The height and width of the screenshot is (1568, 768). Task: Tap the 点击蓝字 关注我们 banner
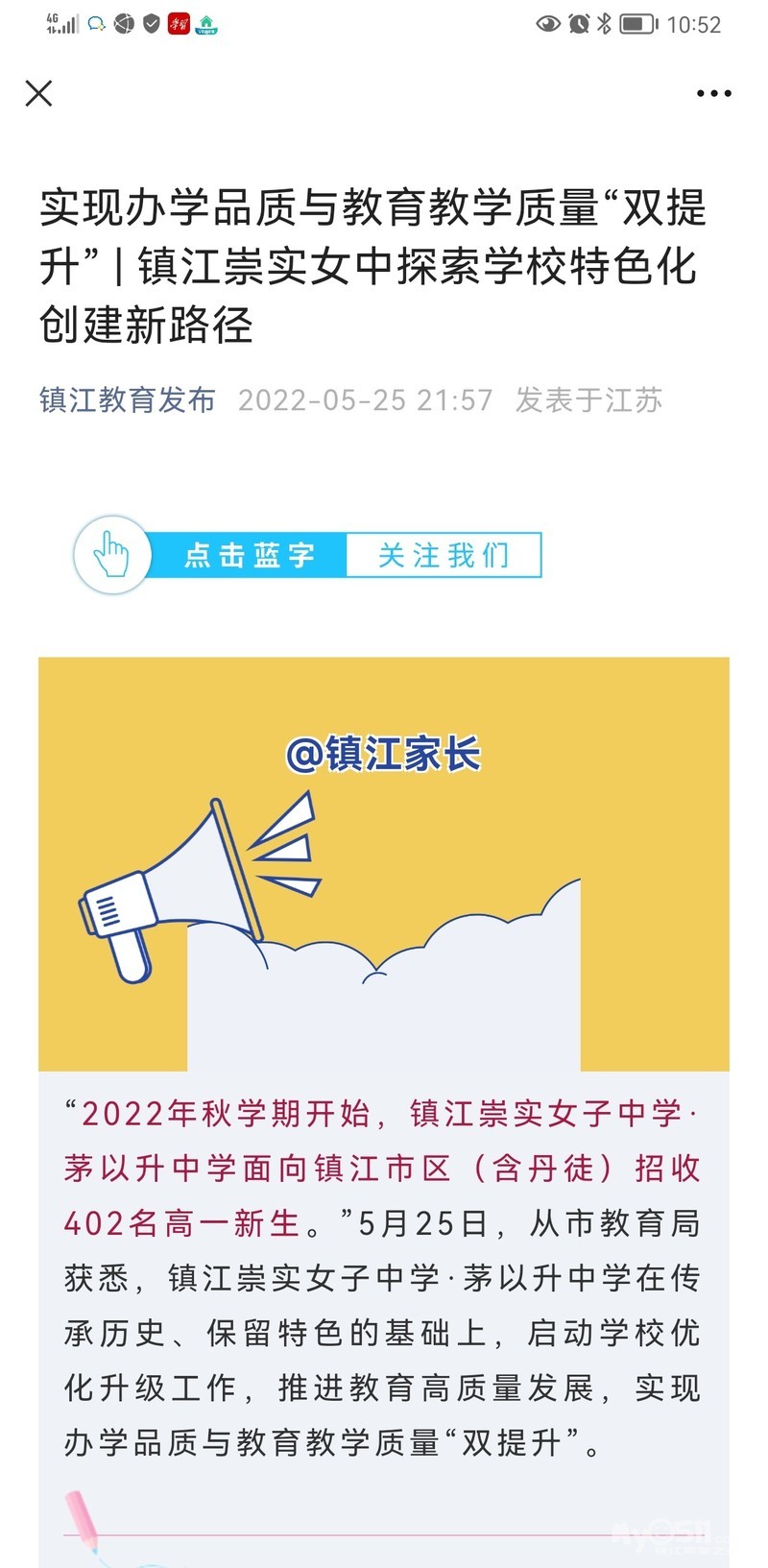[307, 555]
